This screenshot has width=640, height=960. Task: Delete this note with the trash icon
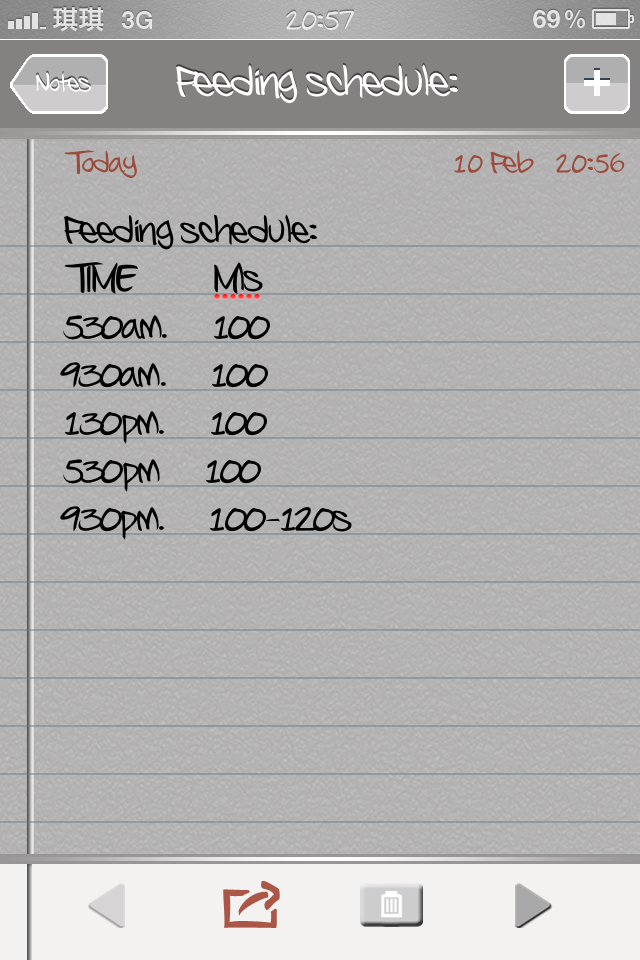coord(391,905)
